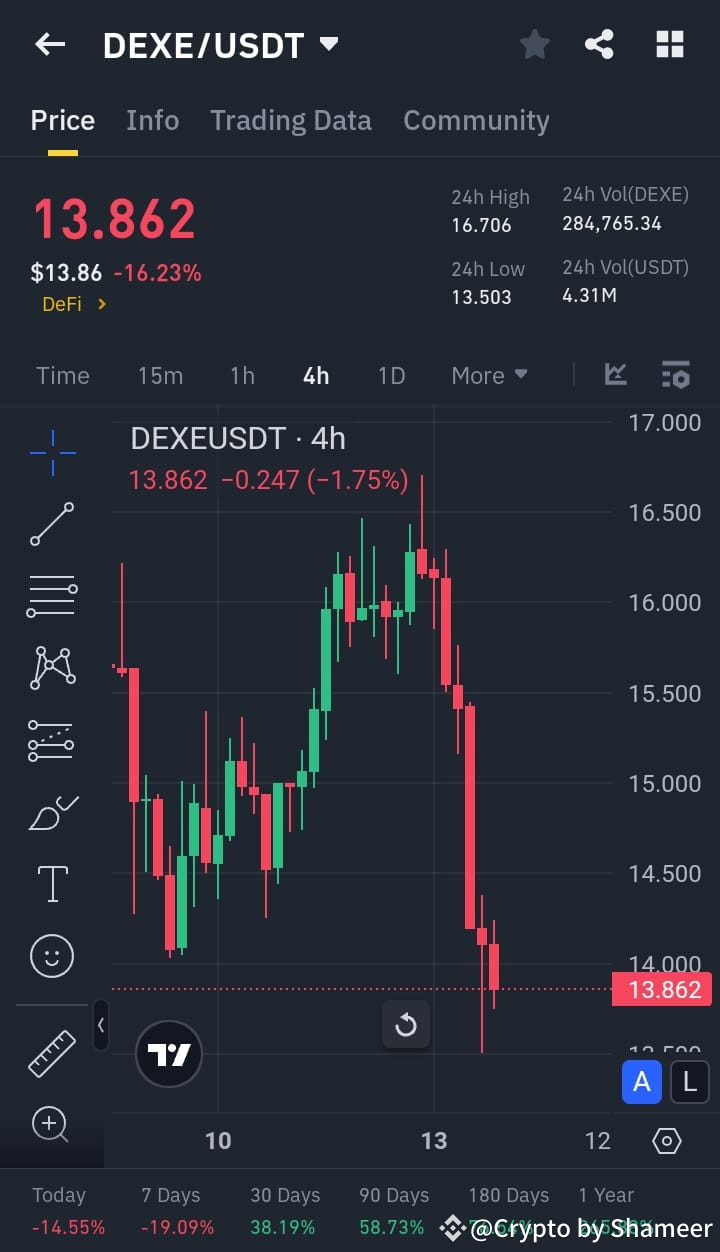Open the Community tab
Viewport: 720px width, 1252px height.
[476, 120]
